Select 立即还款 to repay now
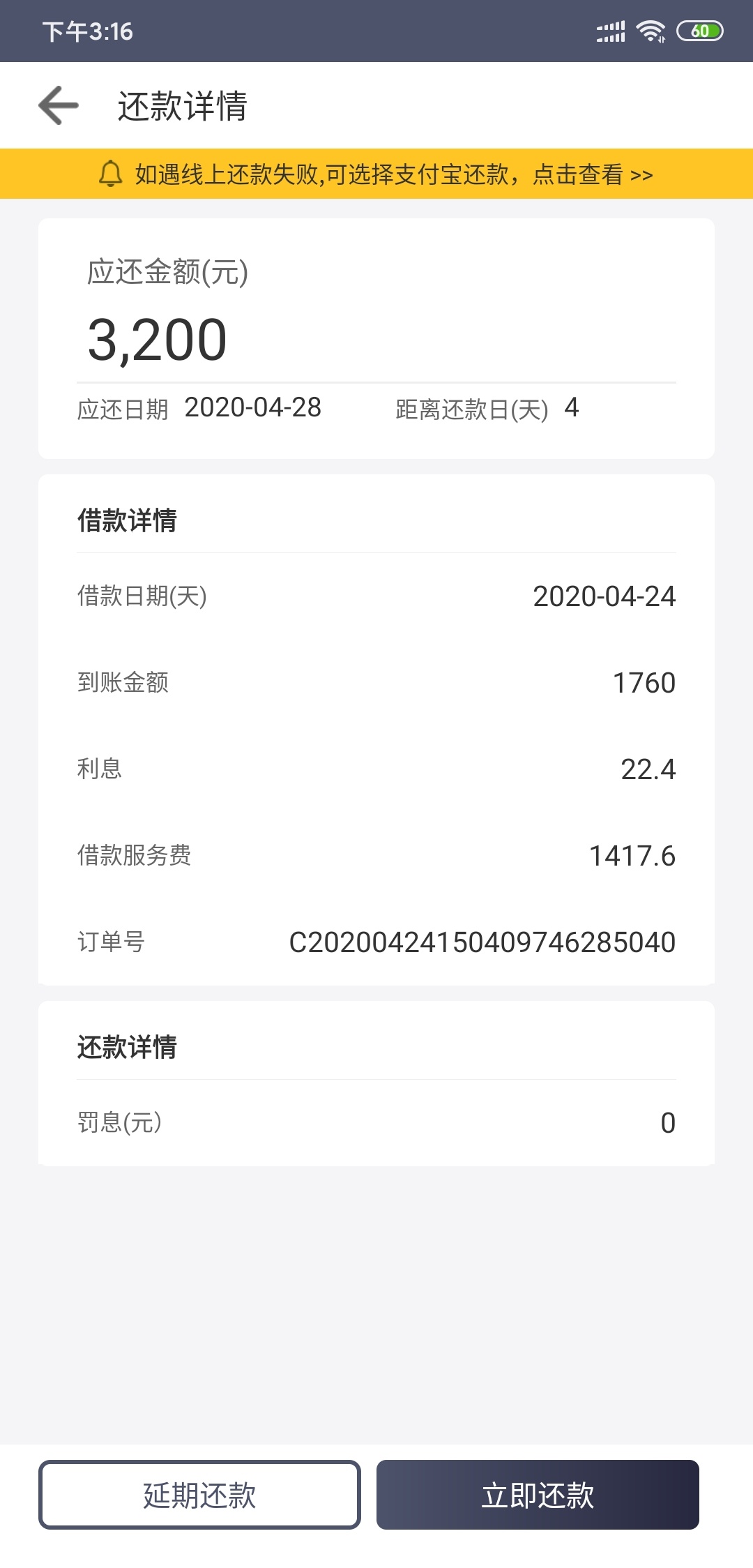This screenshot has width=753, height=1568. 538,1495
